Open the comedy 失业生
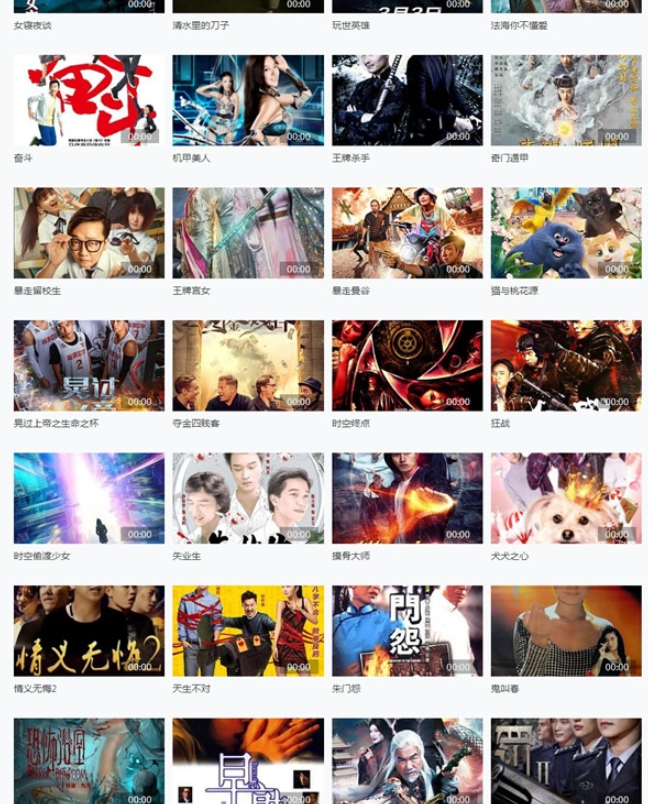Viewport: 648px width, 804px height. coord(248,498)
